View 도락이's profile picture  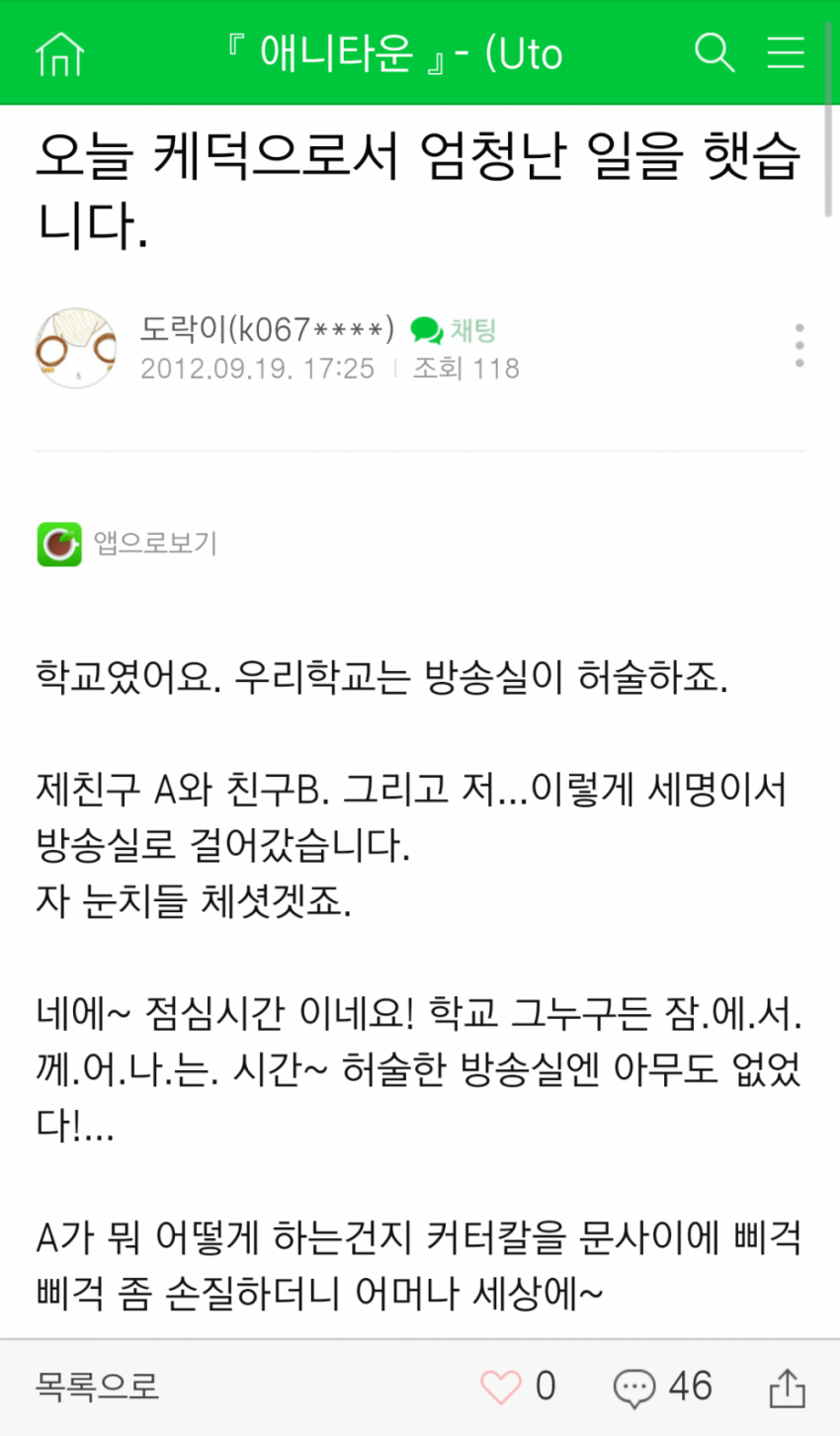[x=76, y=348]
